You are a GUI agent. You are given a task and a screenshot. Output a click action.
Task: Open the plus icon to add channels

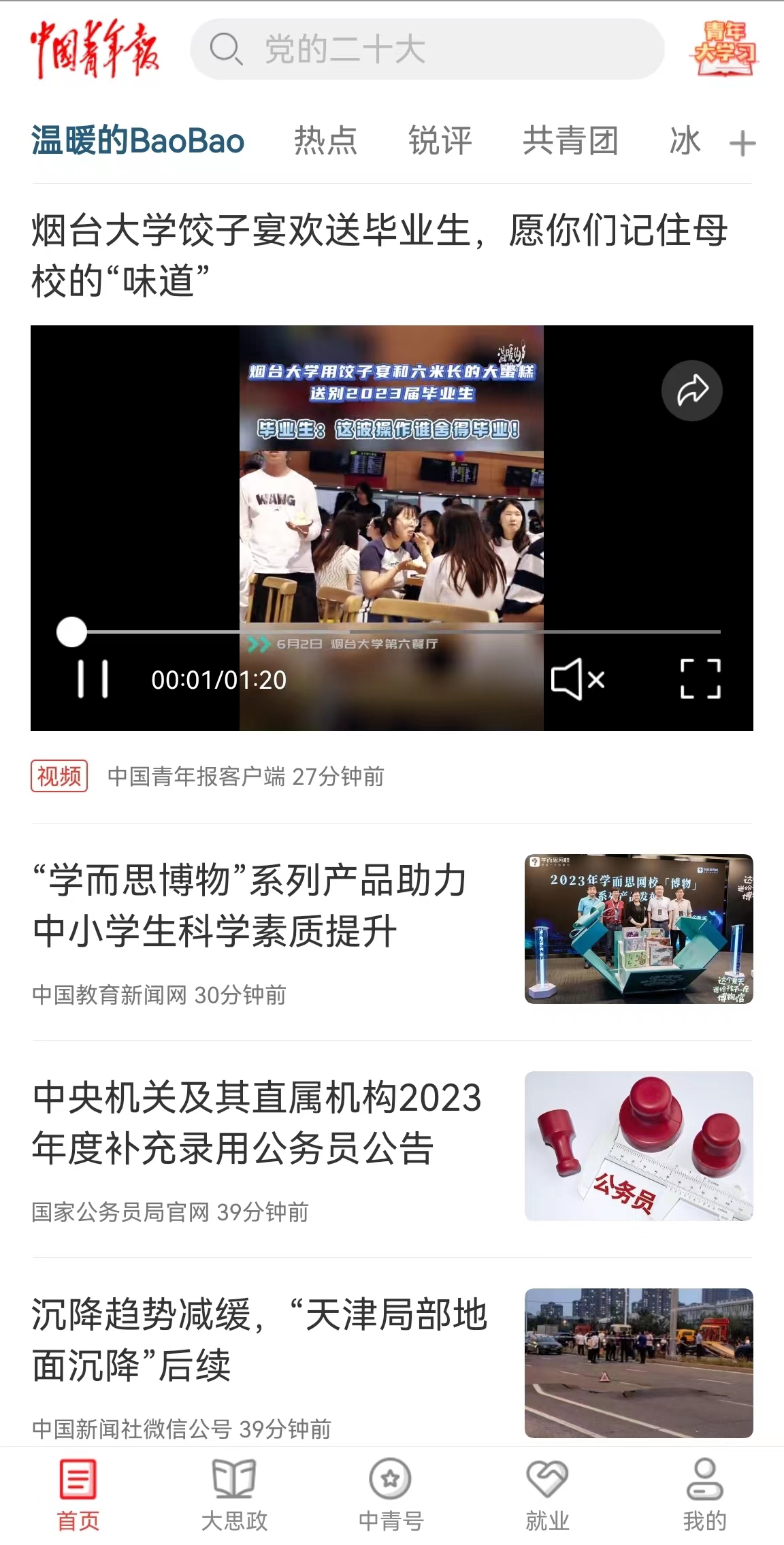point(742,144)
